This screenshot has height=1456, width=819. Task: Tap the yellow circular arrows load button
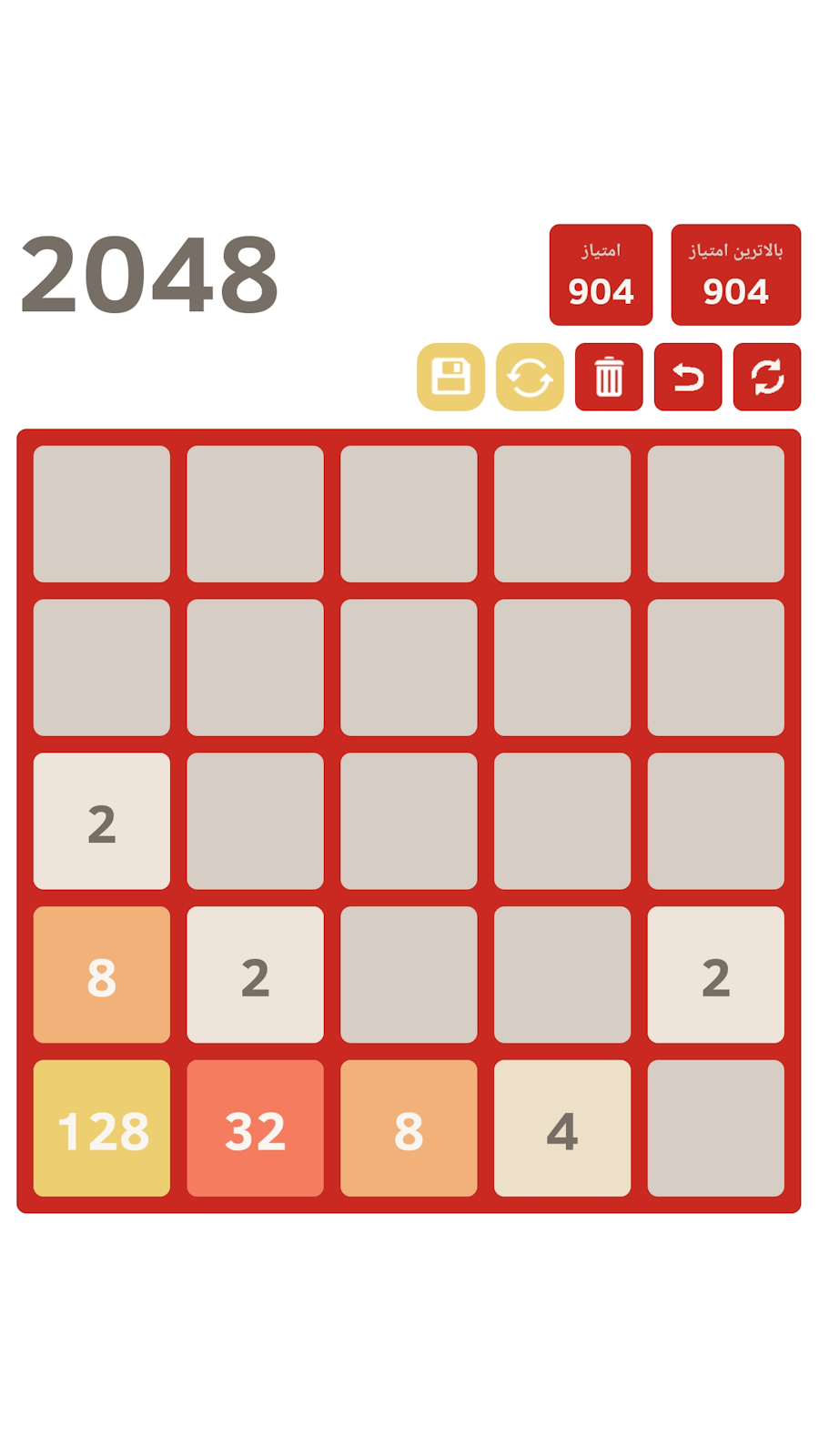530,377
